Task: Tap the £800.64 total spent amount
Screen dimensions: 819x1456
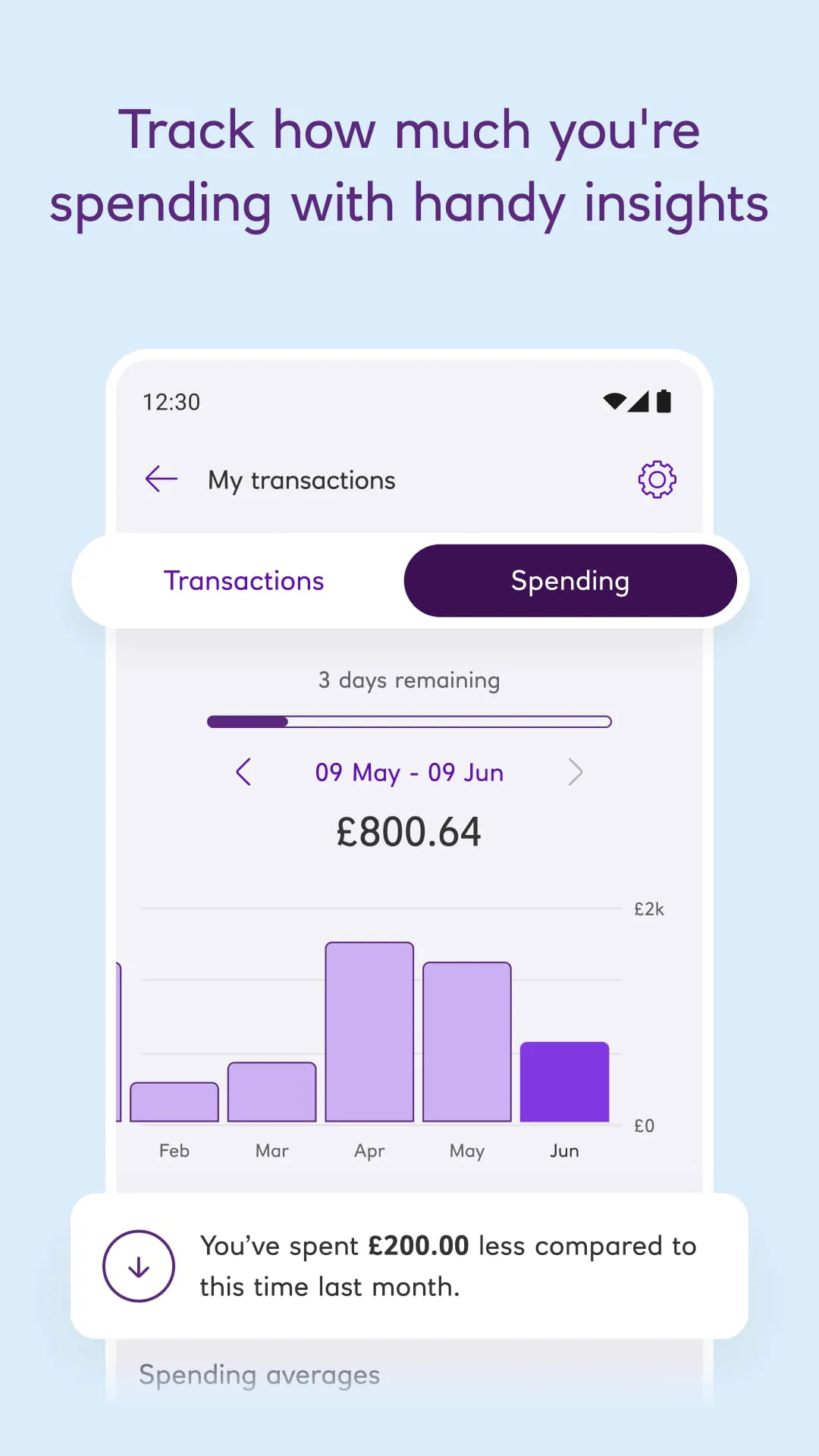Action: 409,830
